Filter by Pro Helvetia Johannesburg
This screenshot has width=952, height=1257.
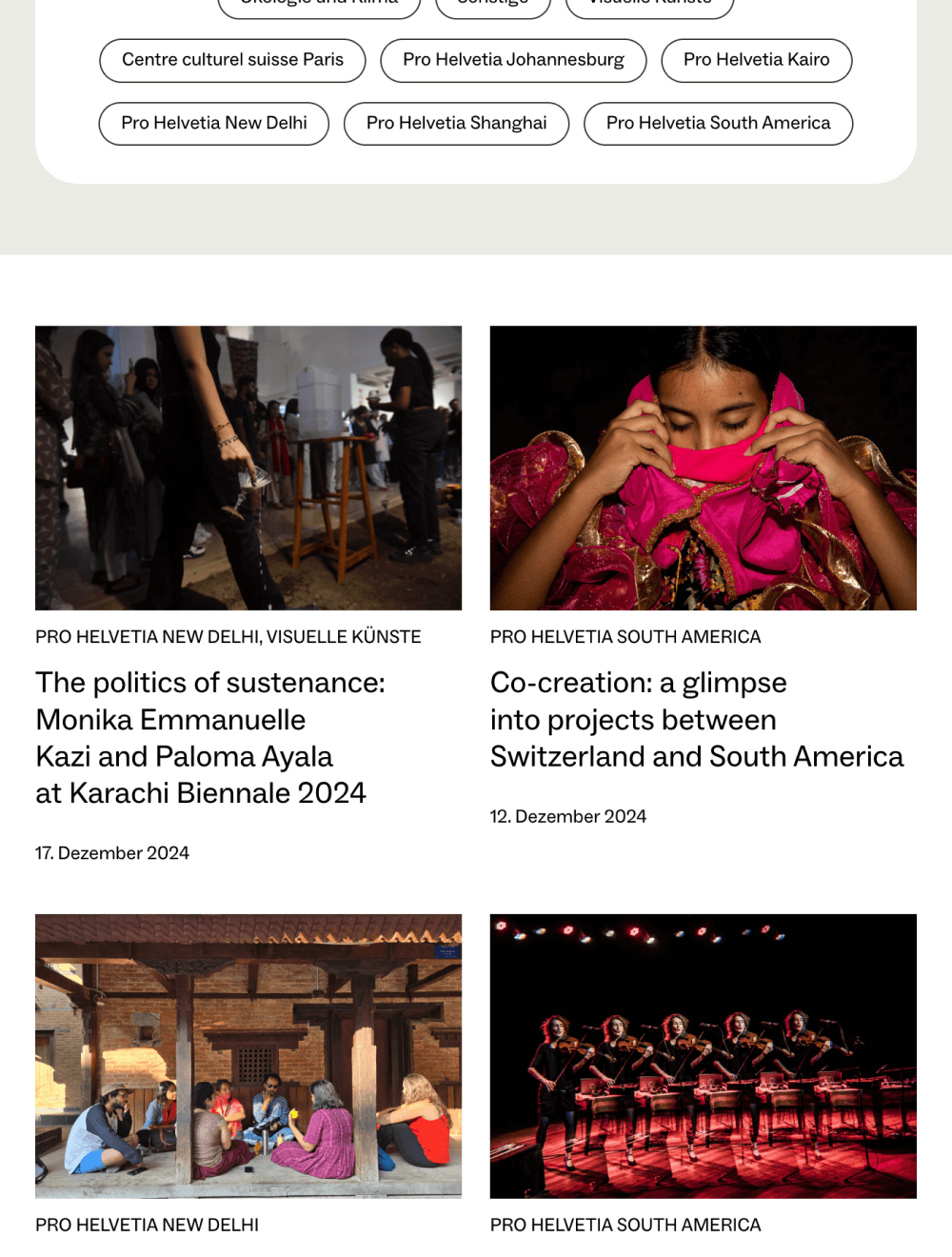[513, 60]
